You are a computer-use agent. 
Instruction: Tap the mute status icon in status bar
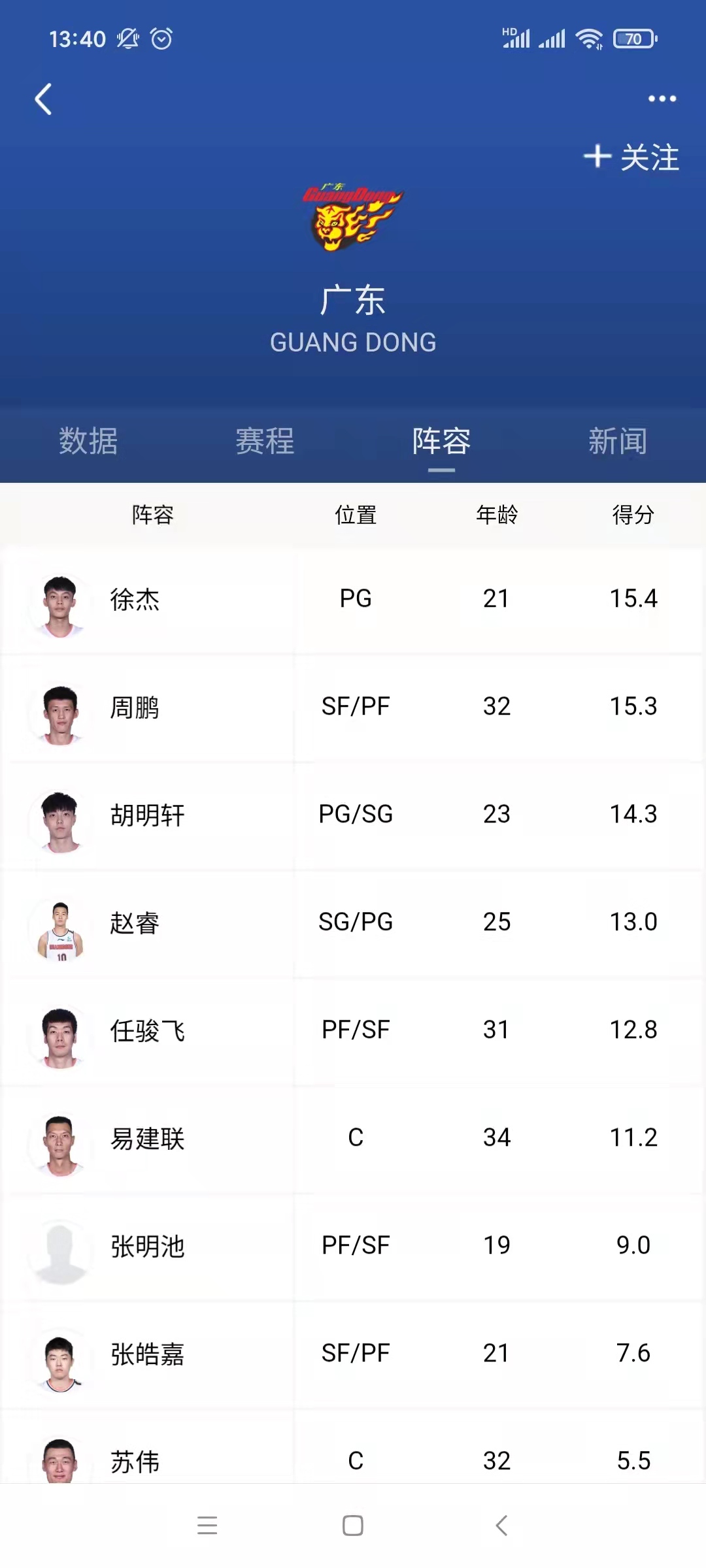[x=129, y=38]
